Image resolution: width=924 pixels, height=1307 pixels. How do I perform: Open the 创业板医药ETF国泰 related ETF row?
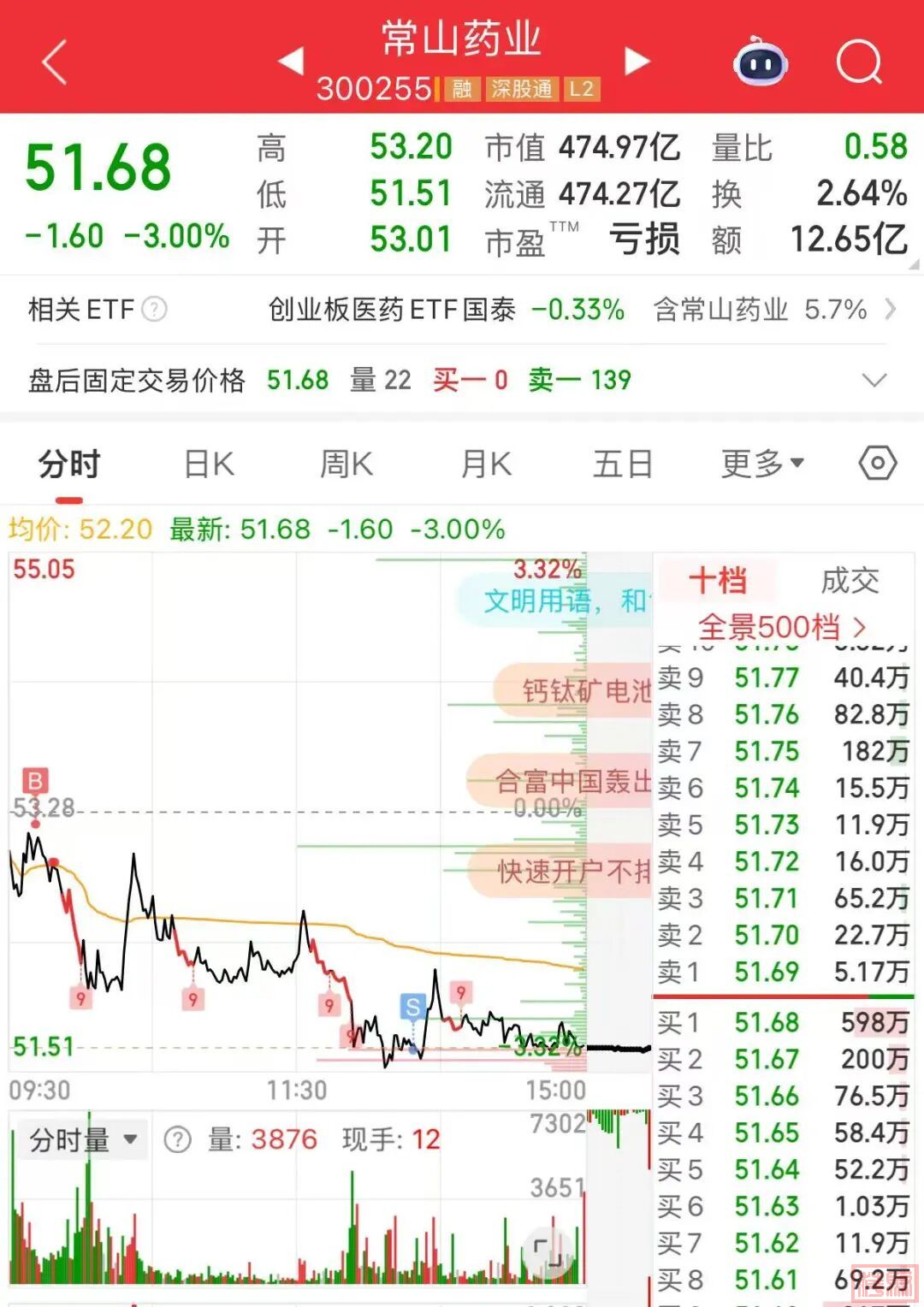point(445,309)
